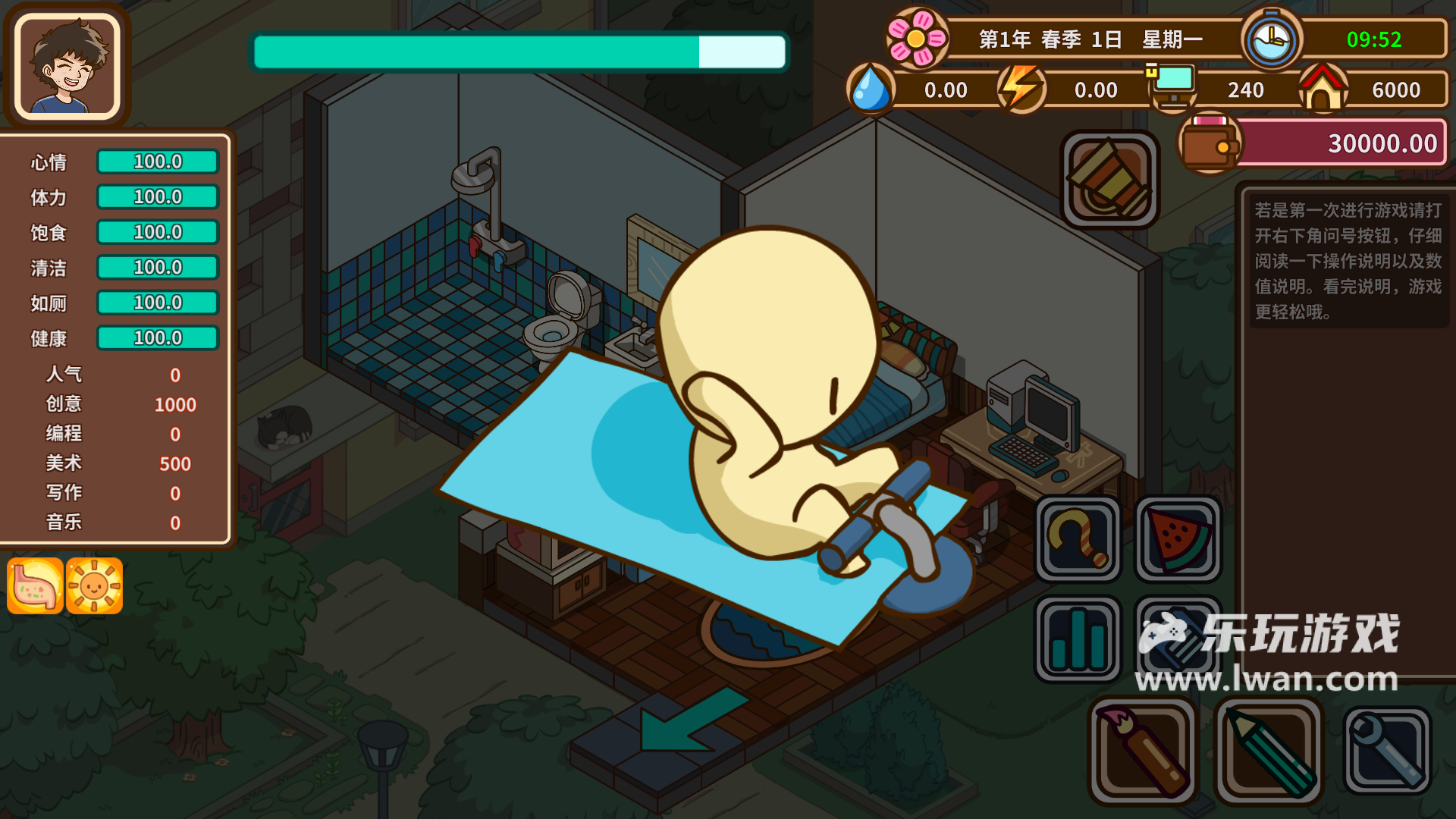Open the help question mark button
The width and height of the screenshot is (1456, 819).
pos(1078,539)
